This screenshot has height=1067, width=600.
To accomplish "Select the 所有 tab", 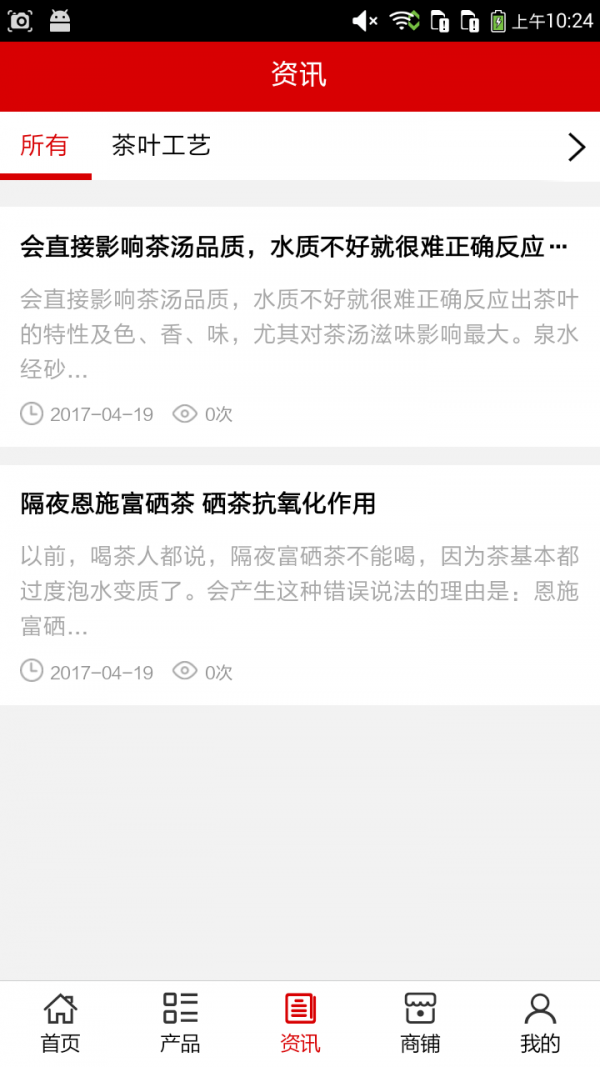I will [x=45, y=146].
